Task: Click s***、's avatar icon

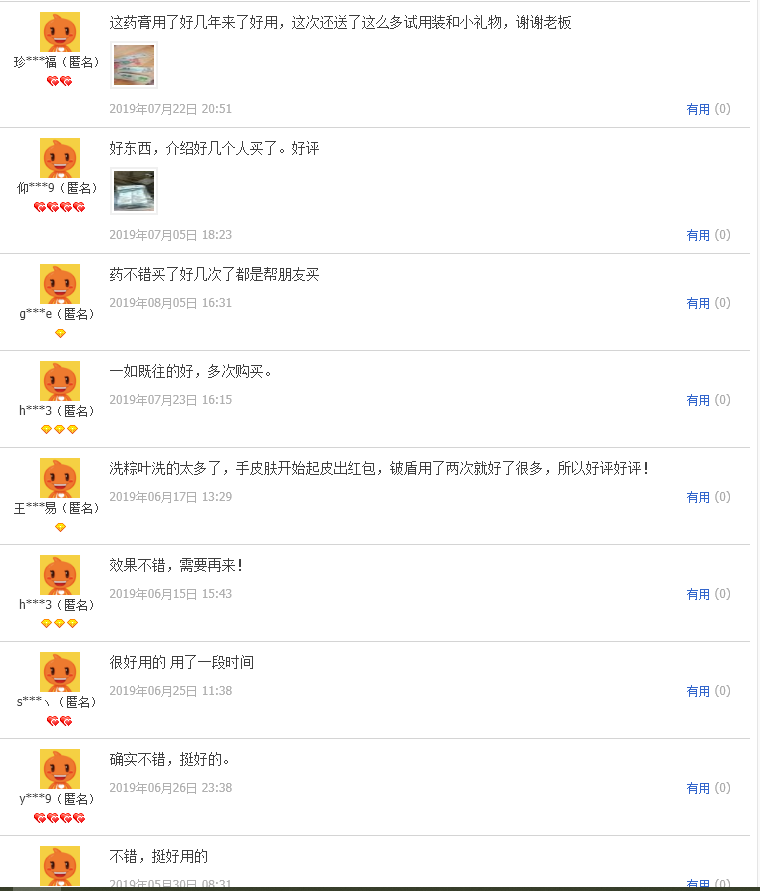Action: tap(59, 671)
